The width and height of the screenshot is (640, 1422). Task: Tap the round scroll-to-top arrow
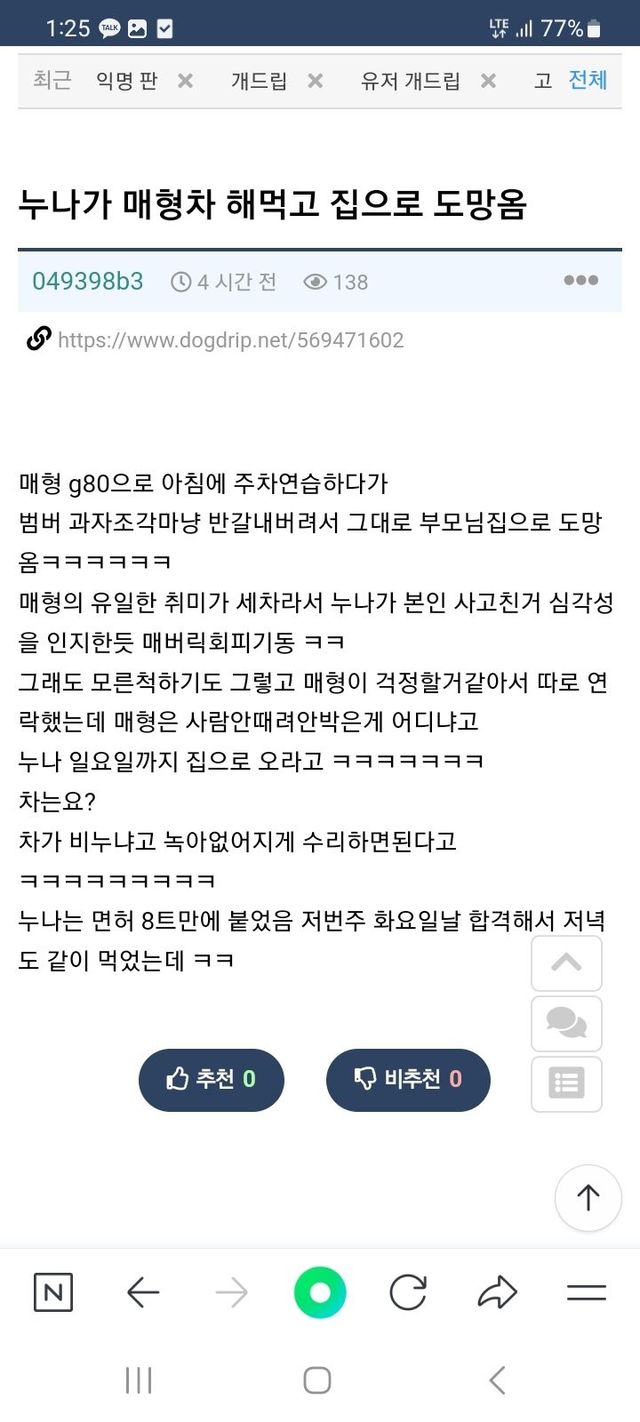[588, 1197]
